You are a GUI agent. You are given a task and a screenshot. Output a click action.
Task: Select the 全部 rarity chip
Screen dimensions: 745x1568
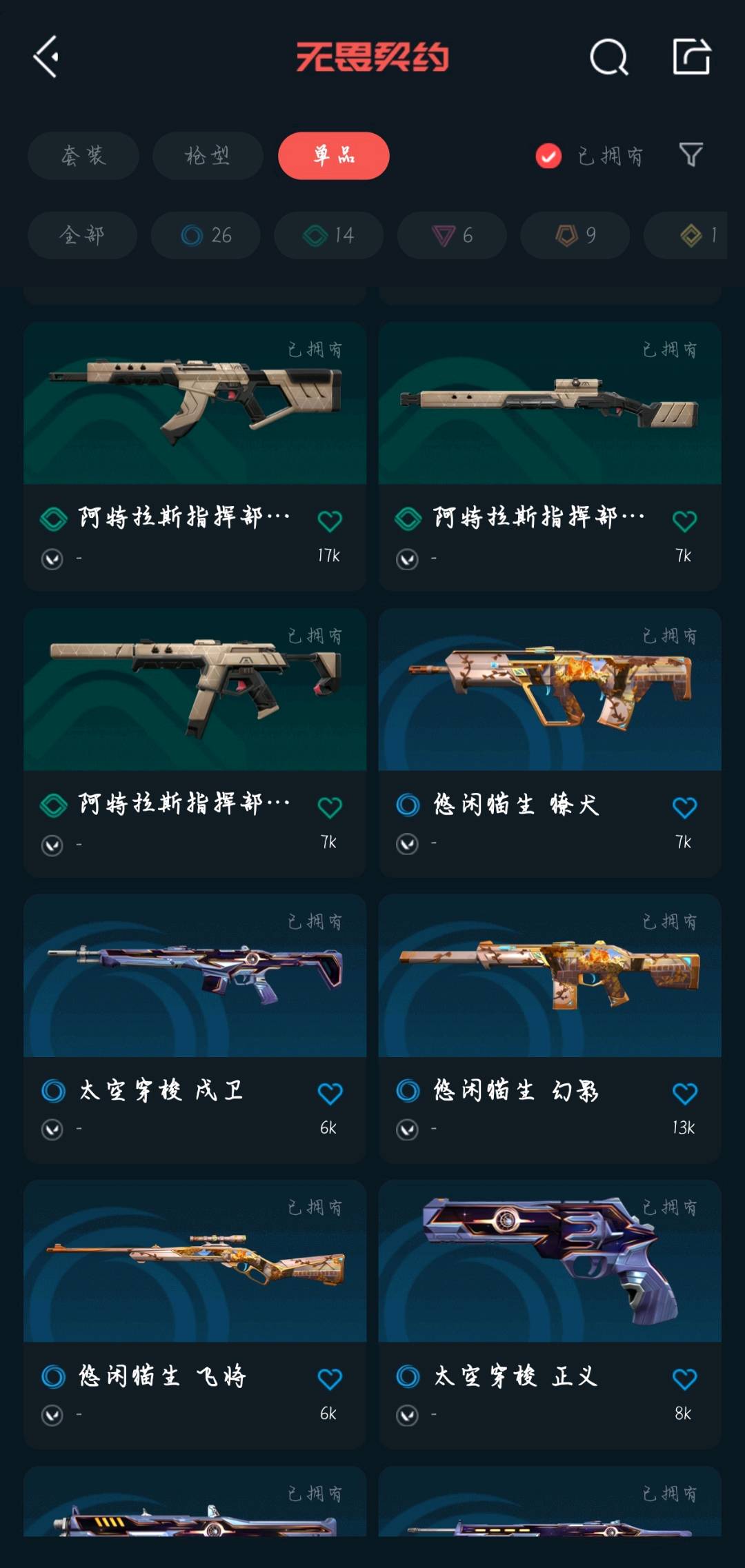(x=82, y=235)
